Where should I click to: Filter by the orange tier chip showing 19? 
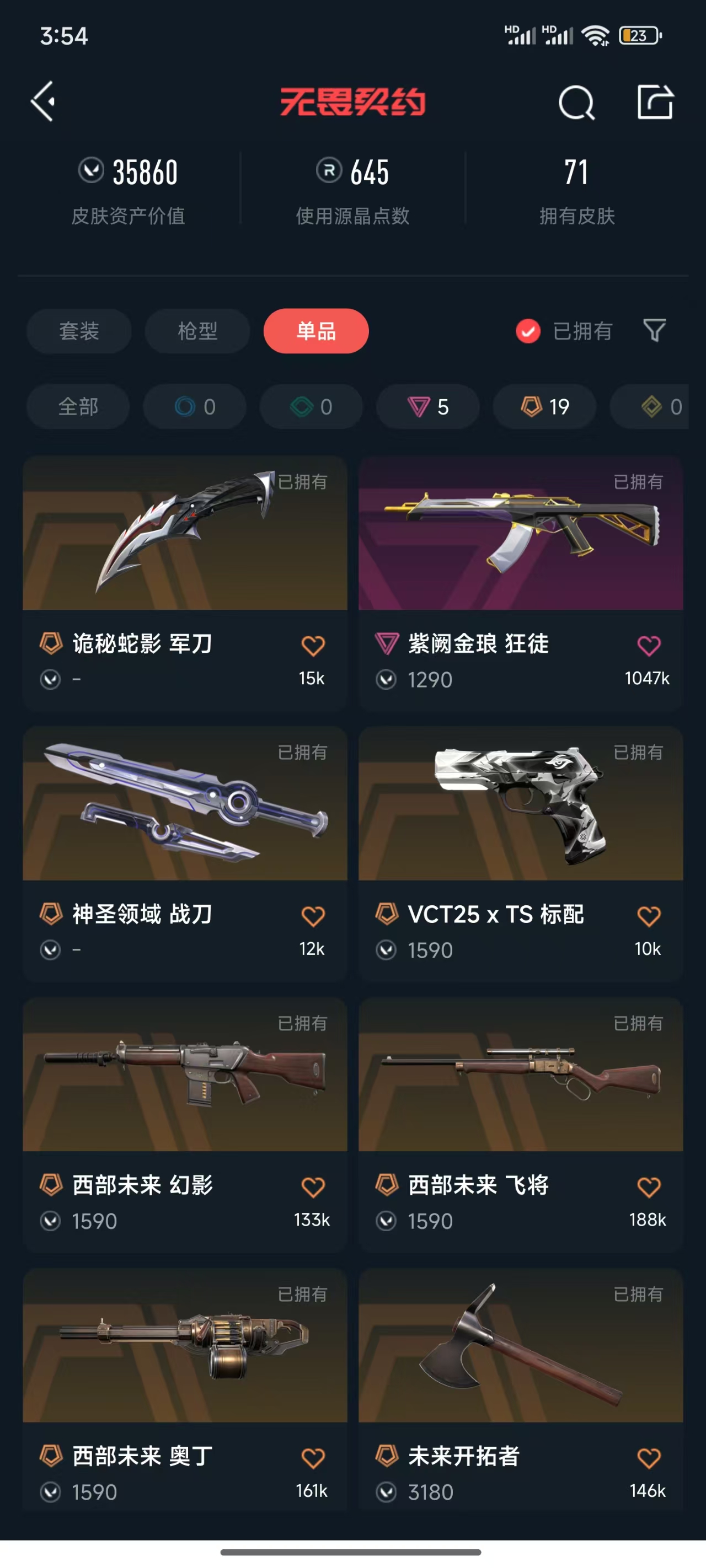tap(544, 406)
